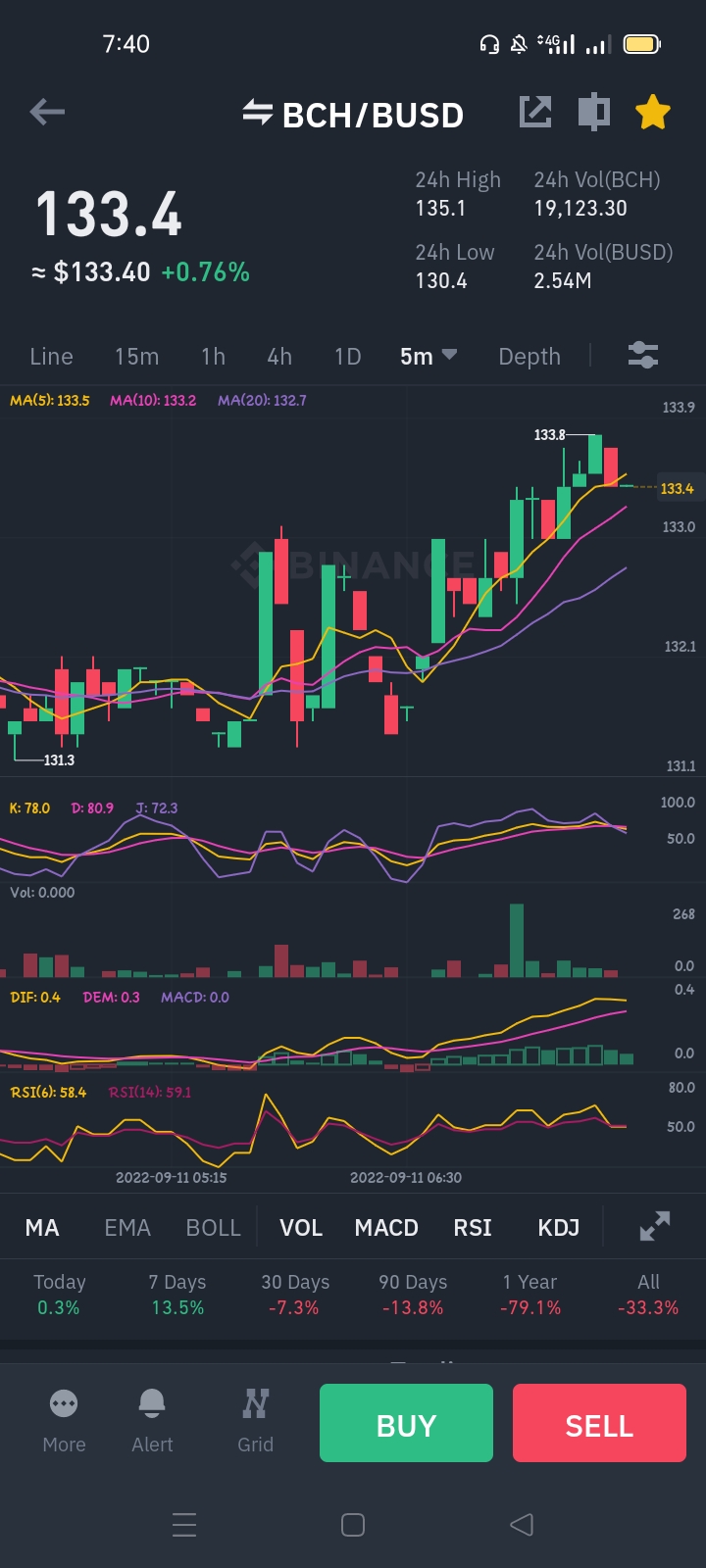Share the chart via the export icon
This screenshot has width=706, height=1568.
pos(535,112)
